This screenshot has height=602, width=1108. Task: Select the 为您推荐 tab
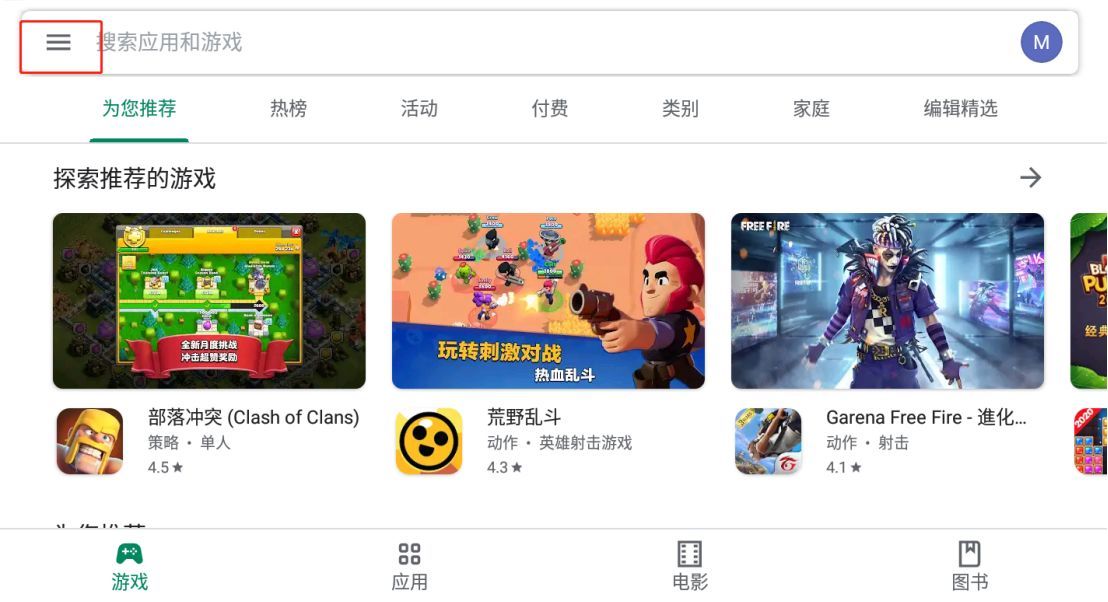click(139, 109)
